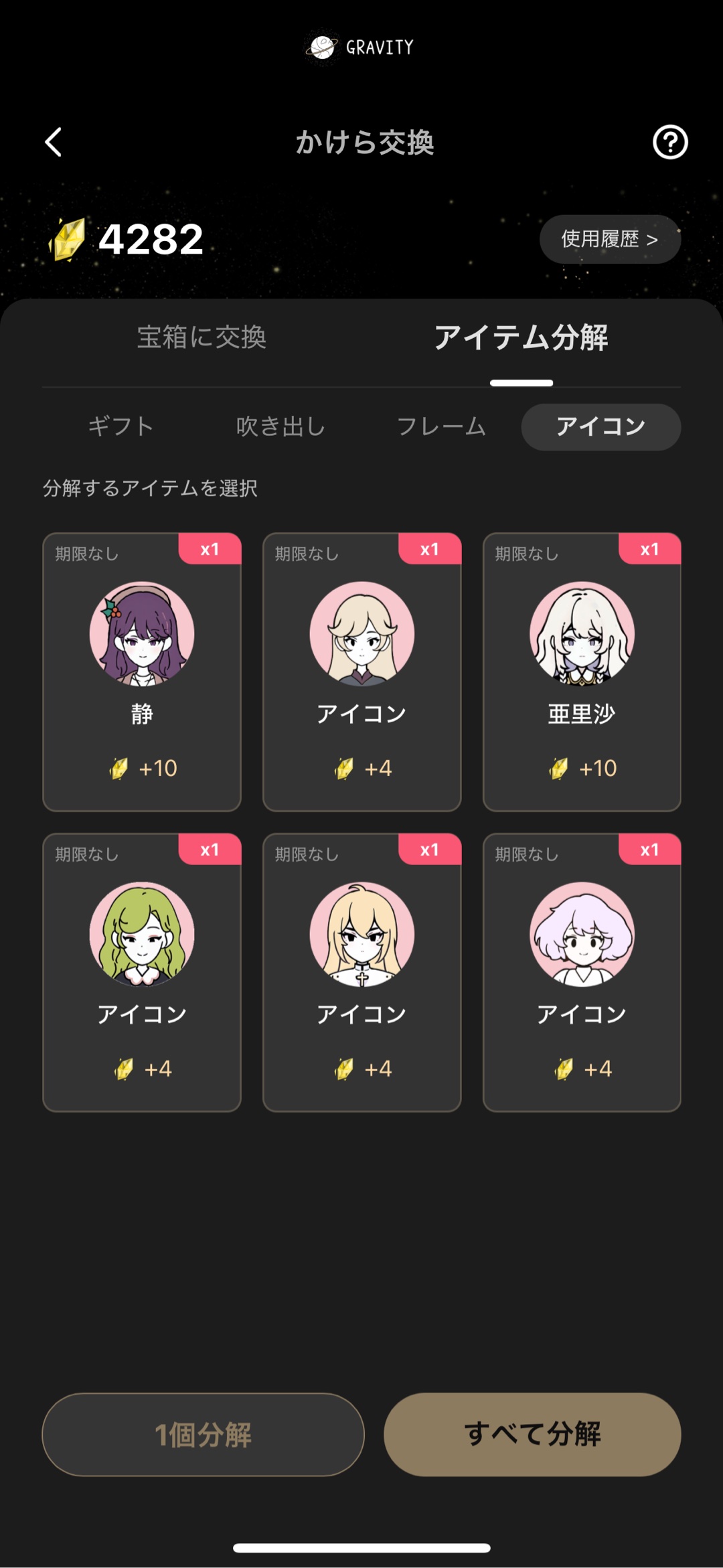723x1568 pixels.
Task: Switch to 吹き出し category
Action: tap(280, 426)
